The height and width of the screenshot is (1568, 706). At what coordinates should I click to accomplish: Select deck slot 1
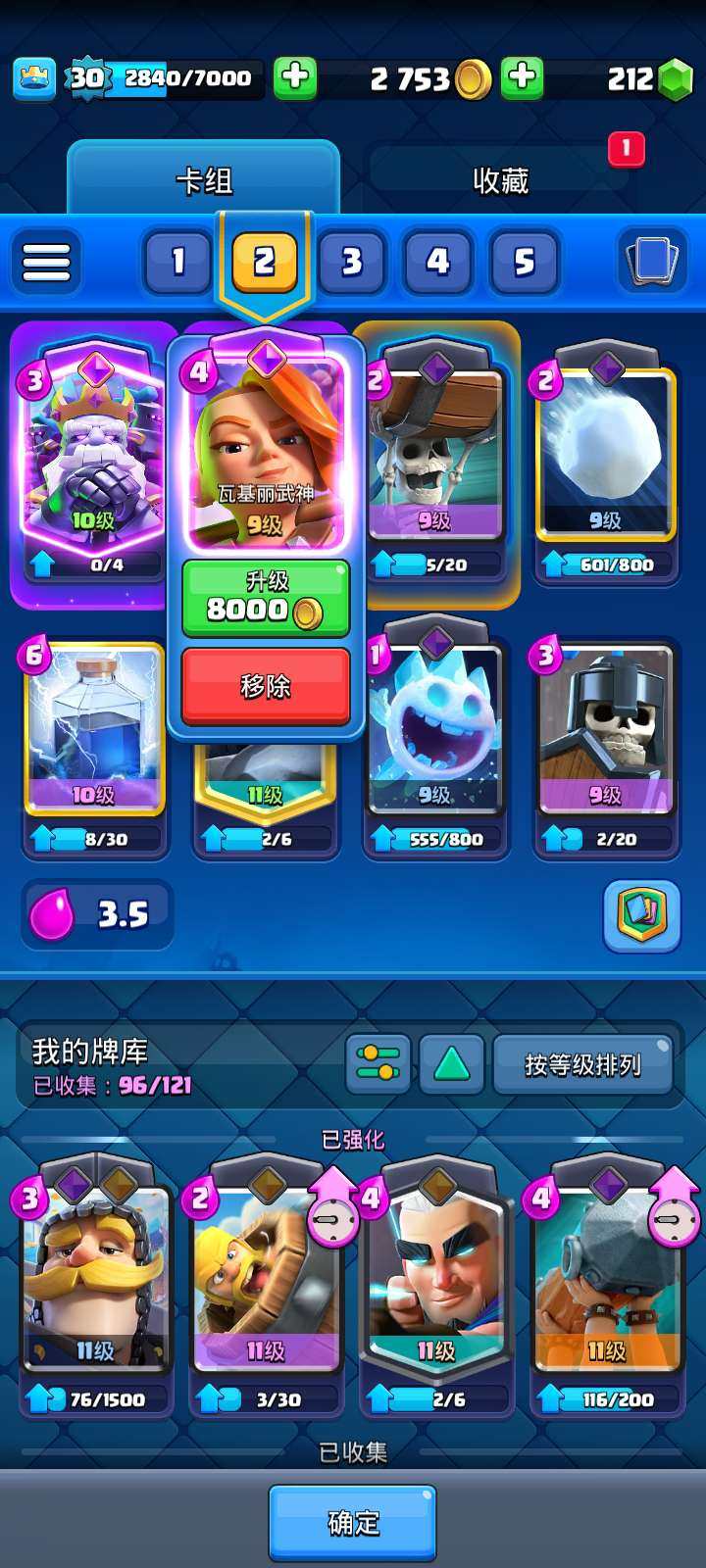(178, 262)
